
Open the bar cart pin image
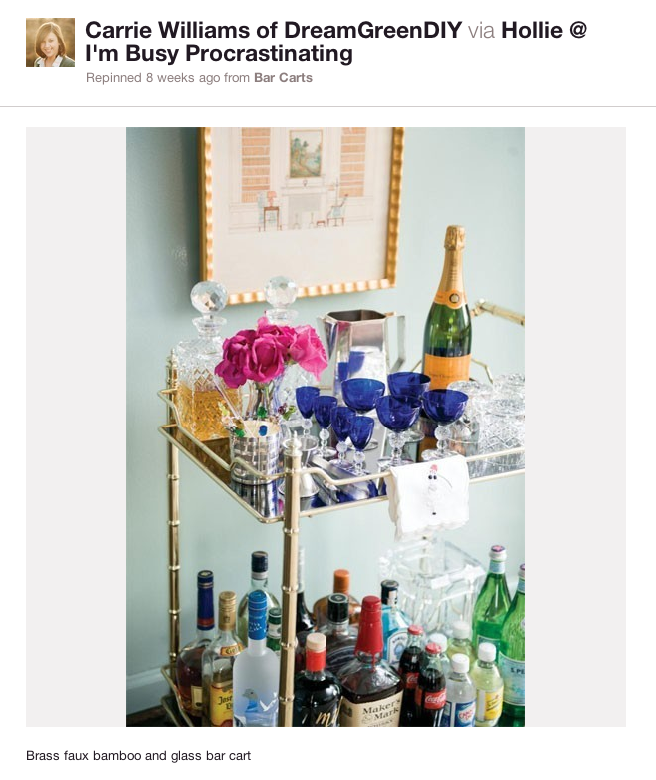[x=325, y=426]
